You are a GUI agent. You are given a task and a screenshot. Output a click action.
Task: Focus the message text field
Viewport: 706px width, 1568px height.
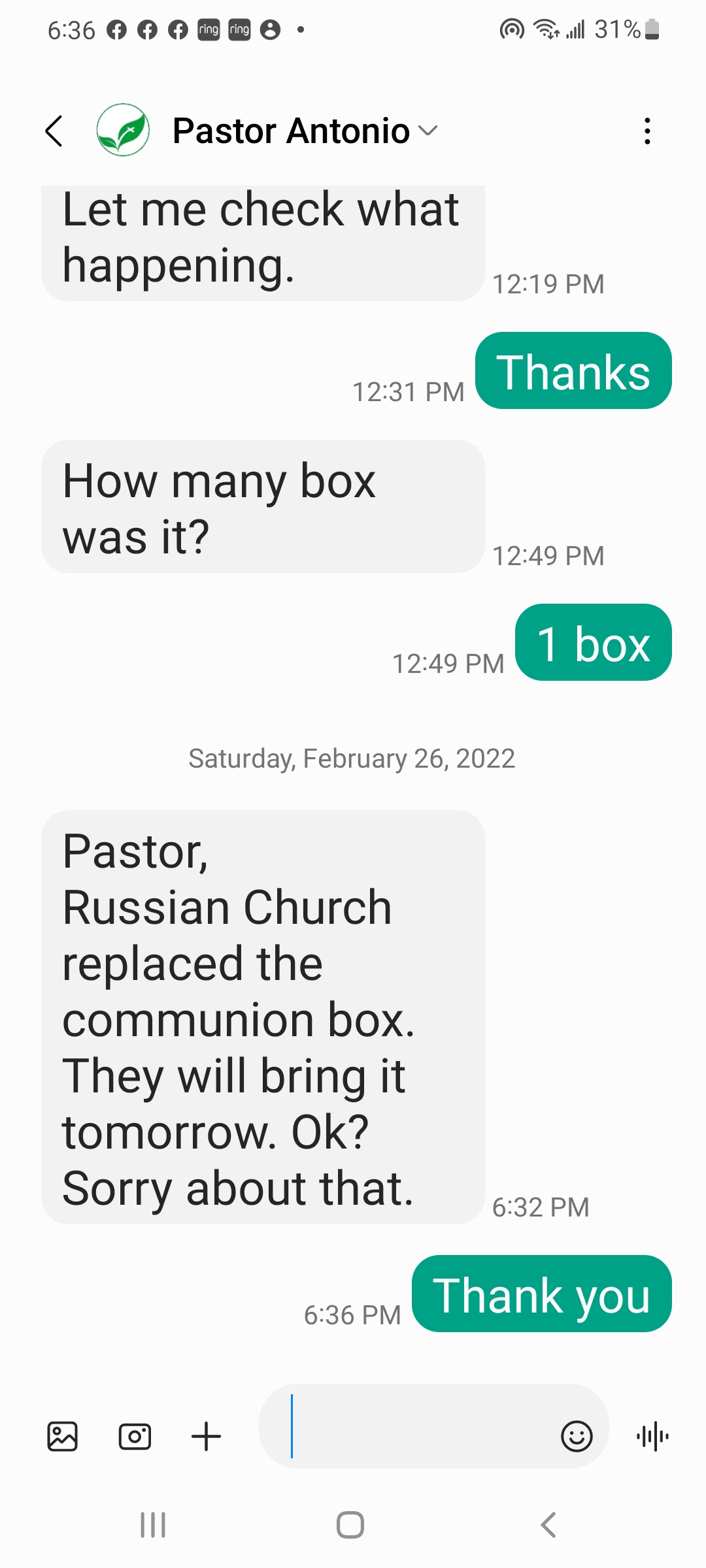pos(418,1427)
